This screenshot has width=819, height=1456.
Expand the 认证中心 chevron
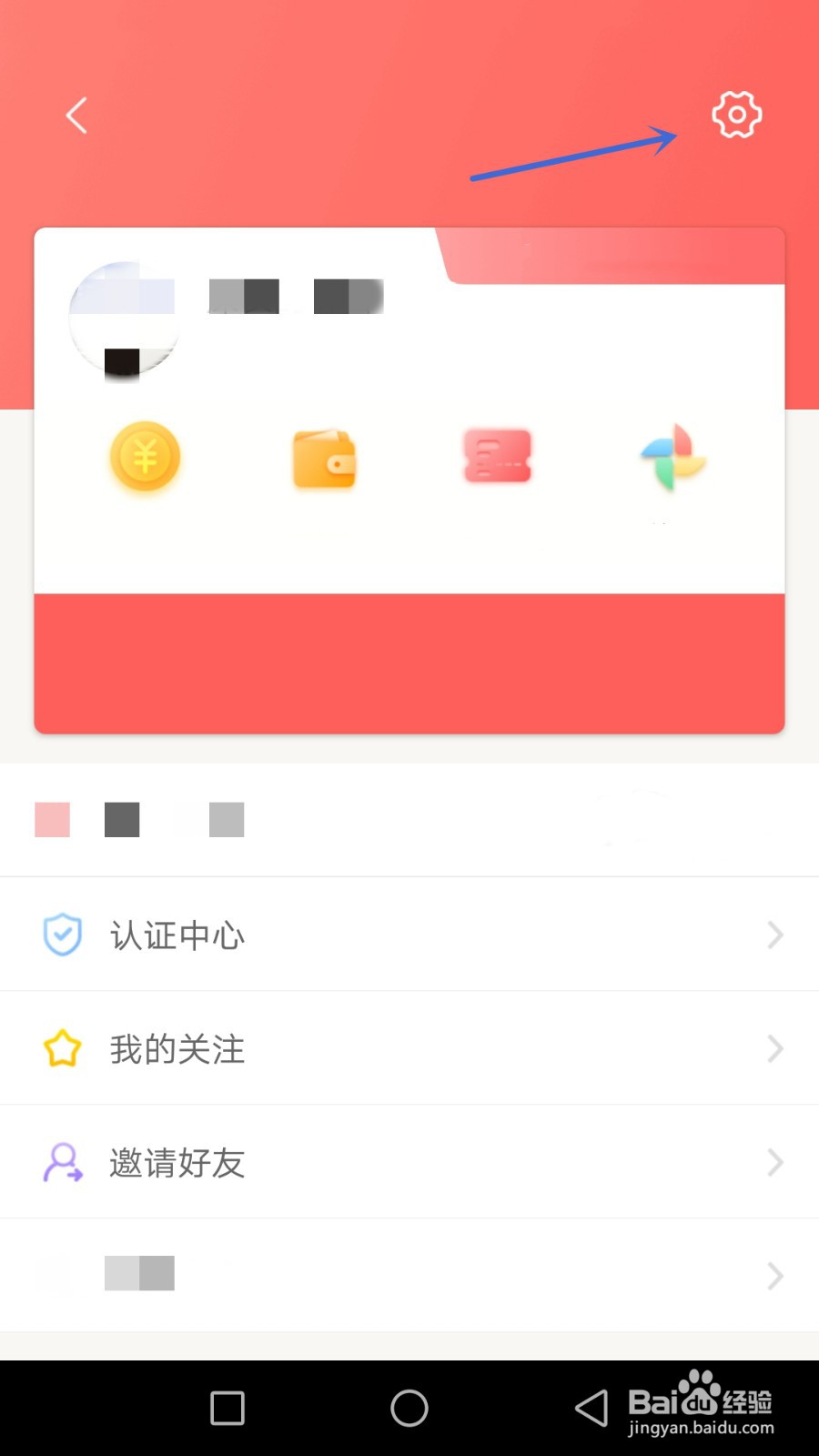click(774, 935)
